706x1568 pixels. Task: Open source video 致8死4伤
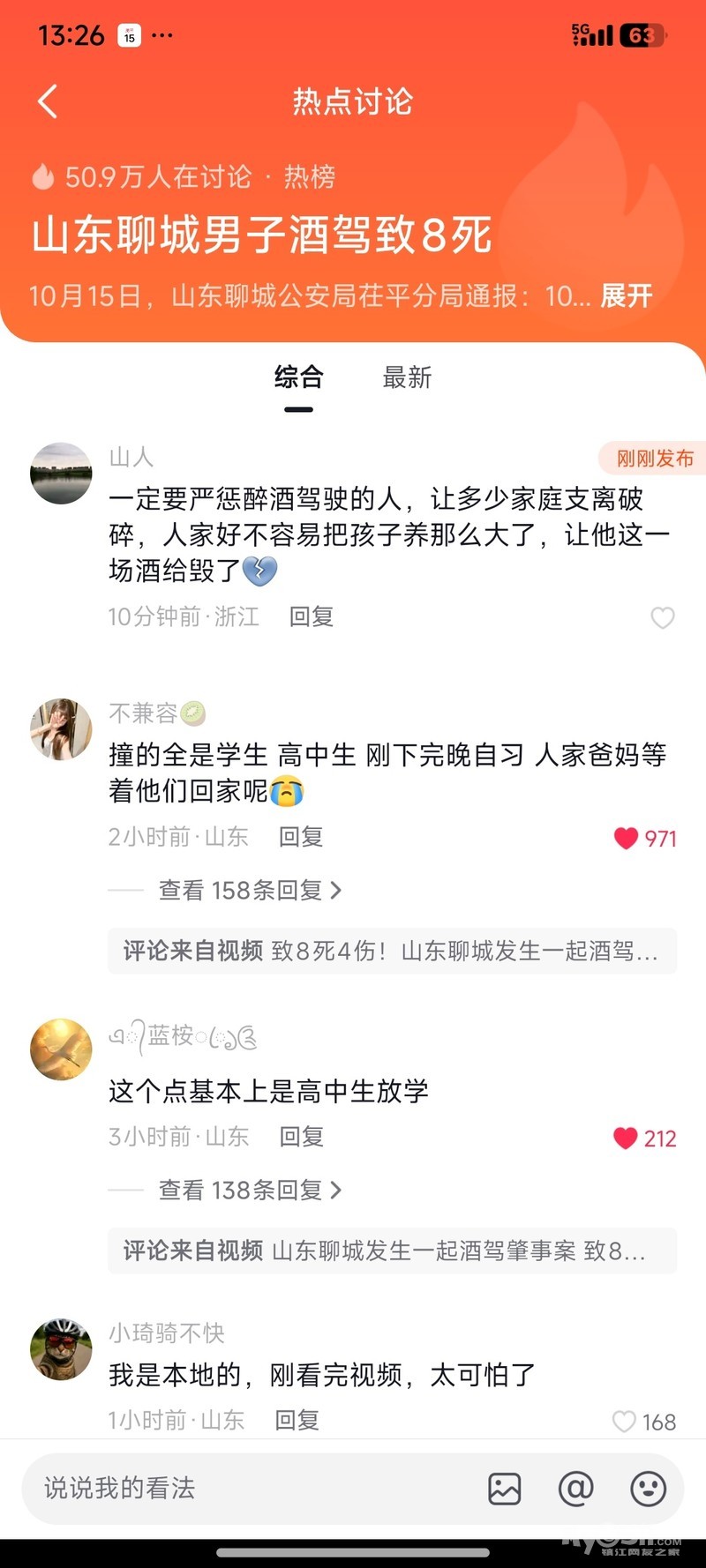[x=392, y=951]
